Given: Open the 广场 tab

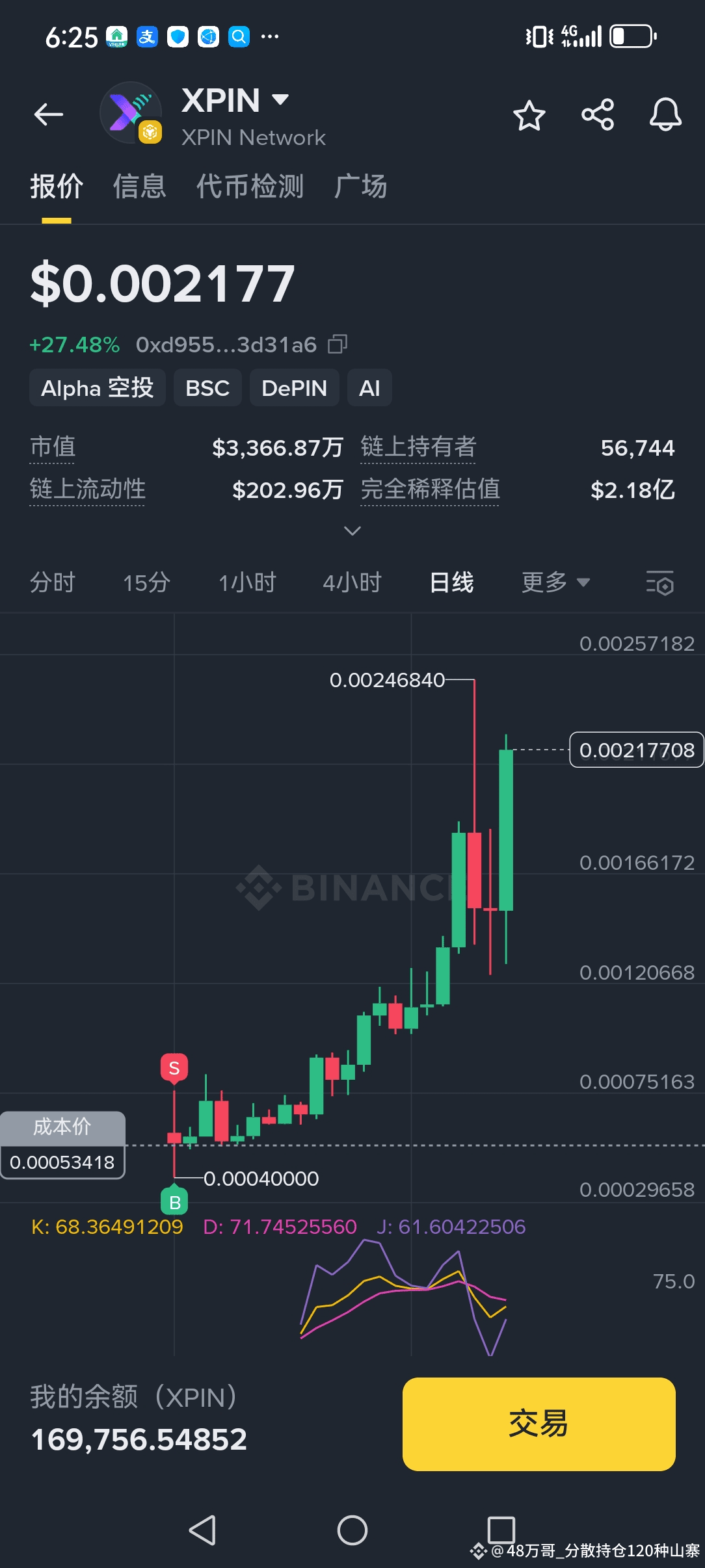Looking at the screenshot, I should (x=361, y=187).
